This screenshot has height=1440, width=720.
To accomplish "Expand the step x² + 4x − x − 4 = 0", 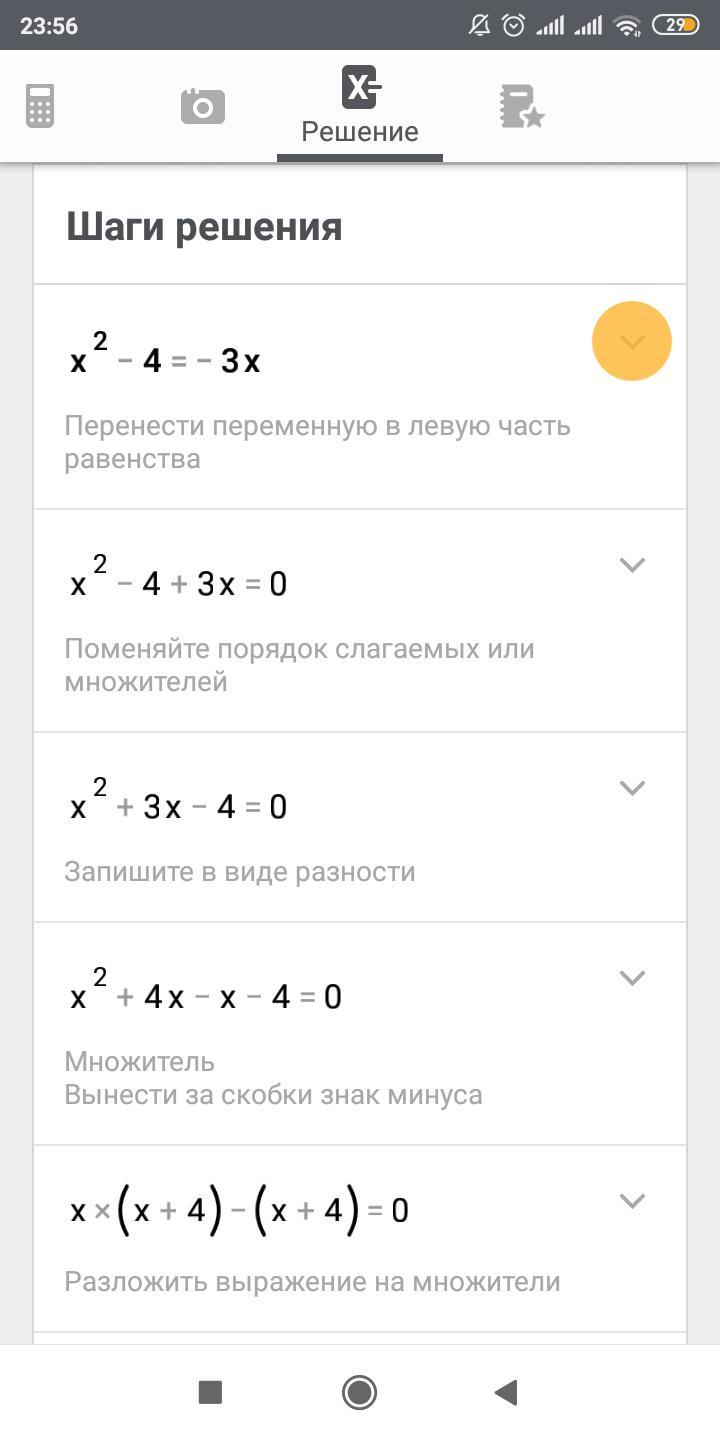I will [631, 978].
